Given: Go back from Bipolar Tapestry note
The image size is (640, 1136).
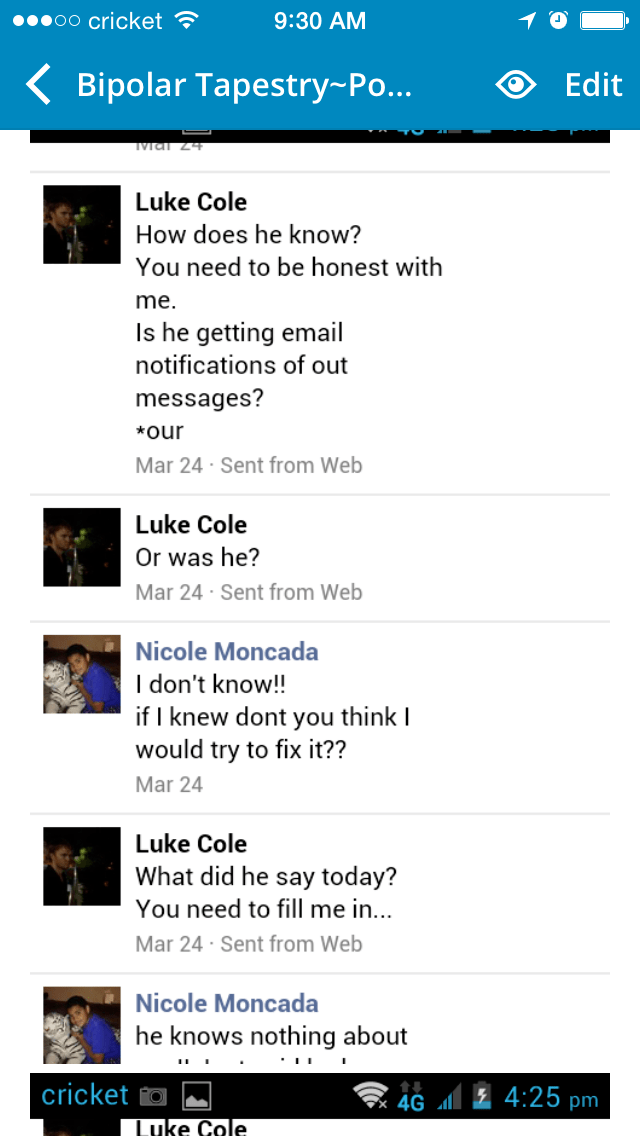Looking at the screenshot, I should (x=38, y=86).
